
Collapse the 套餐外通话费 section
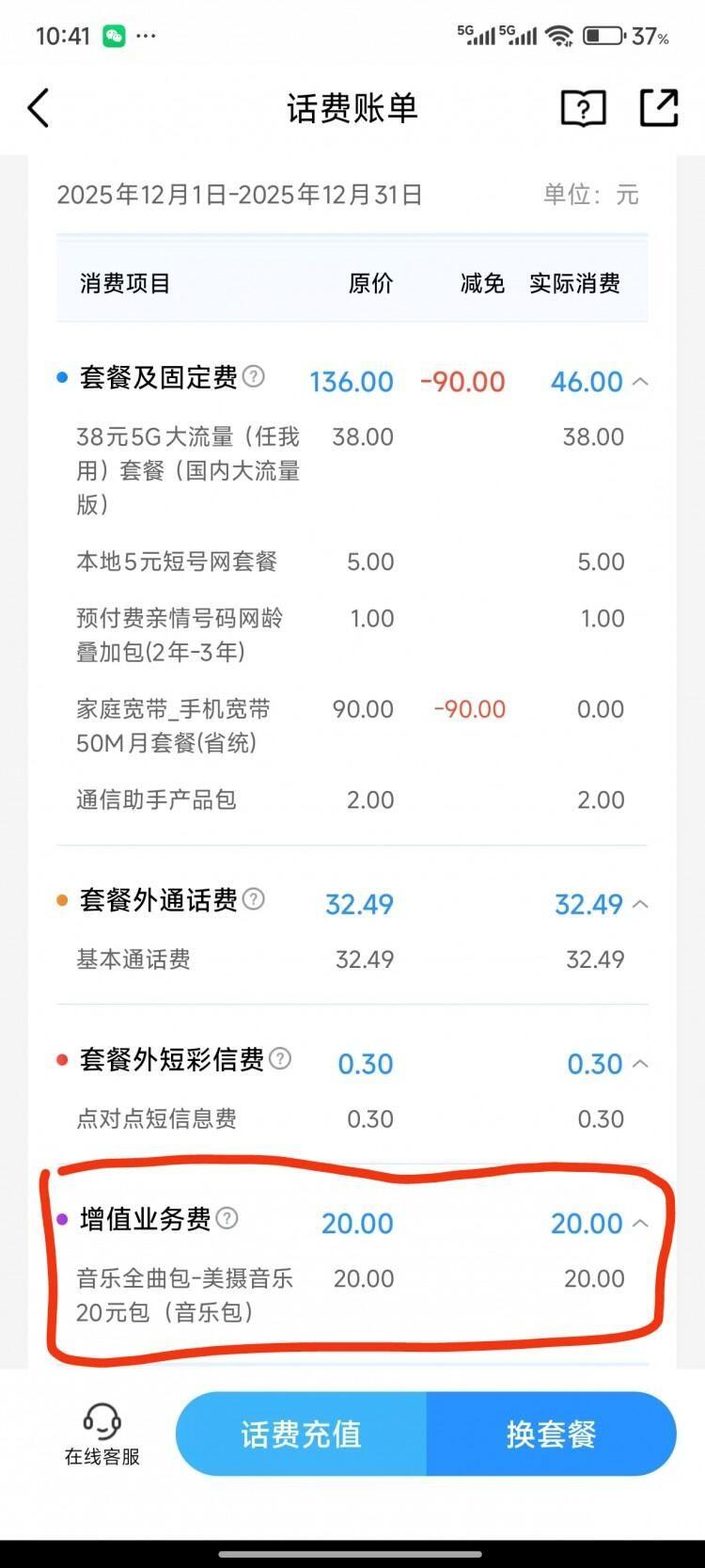(641, 904)
